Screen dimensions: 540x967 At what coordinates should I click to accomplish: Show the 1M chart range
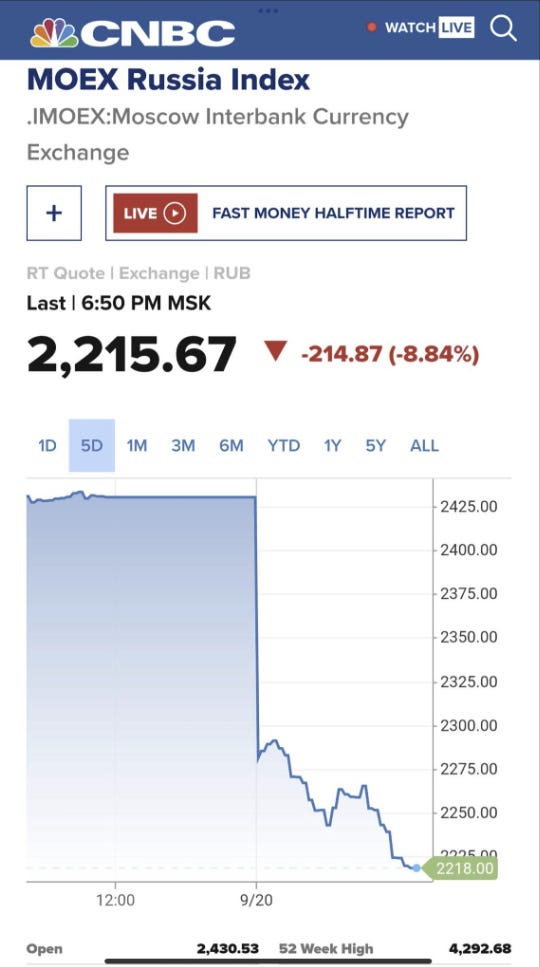click(x=137, y=445)
